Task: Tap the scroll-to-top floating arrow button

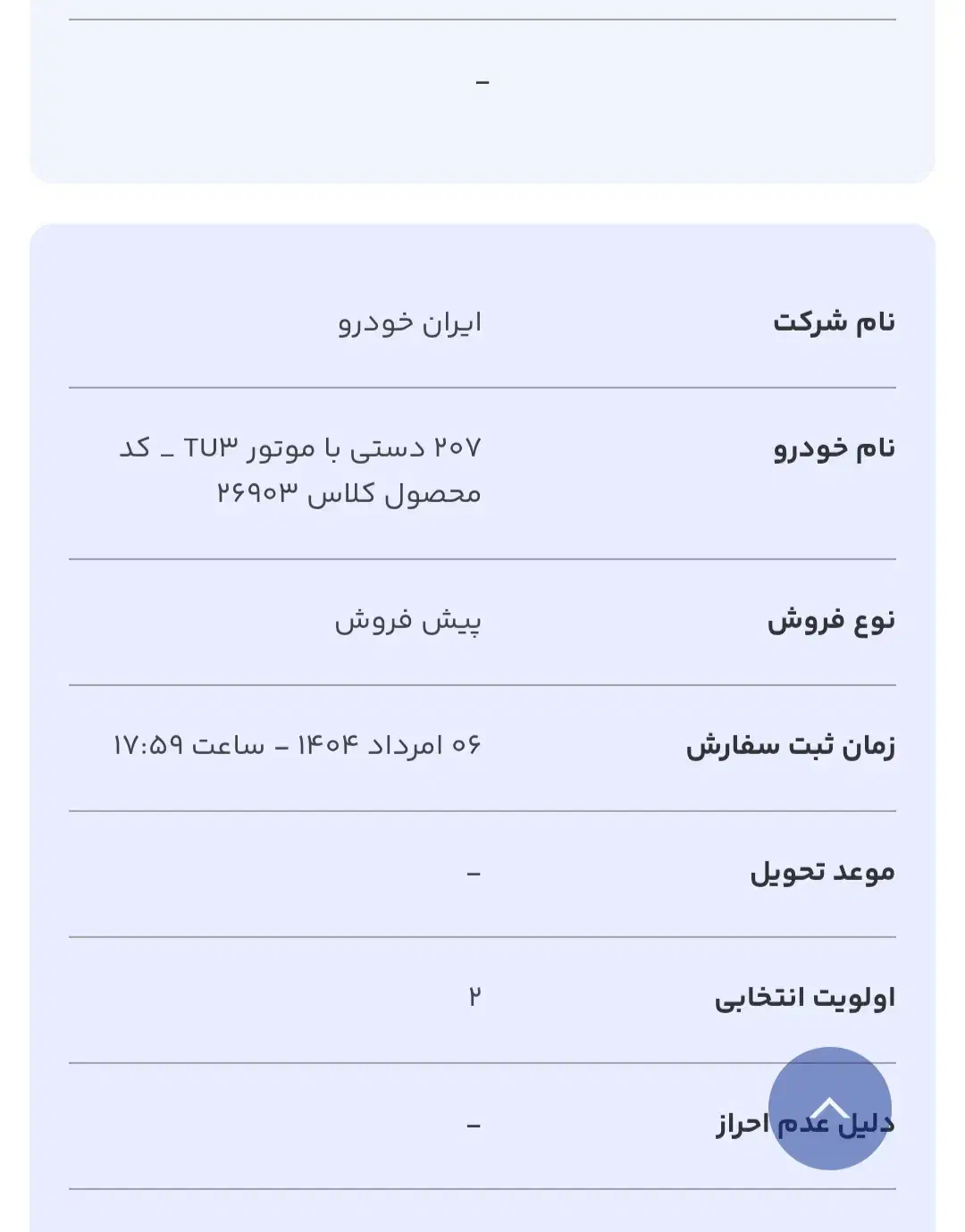Action: (829, 1108)
